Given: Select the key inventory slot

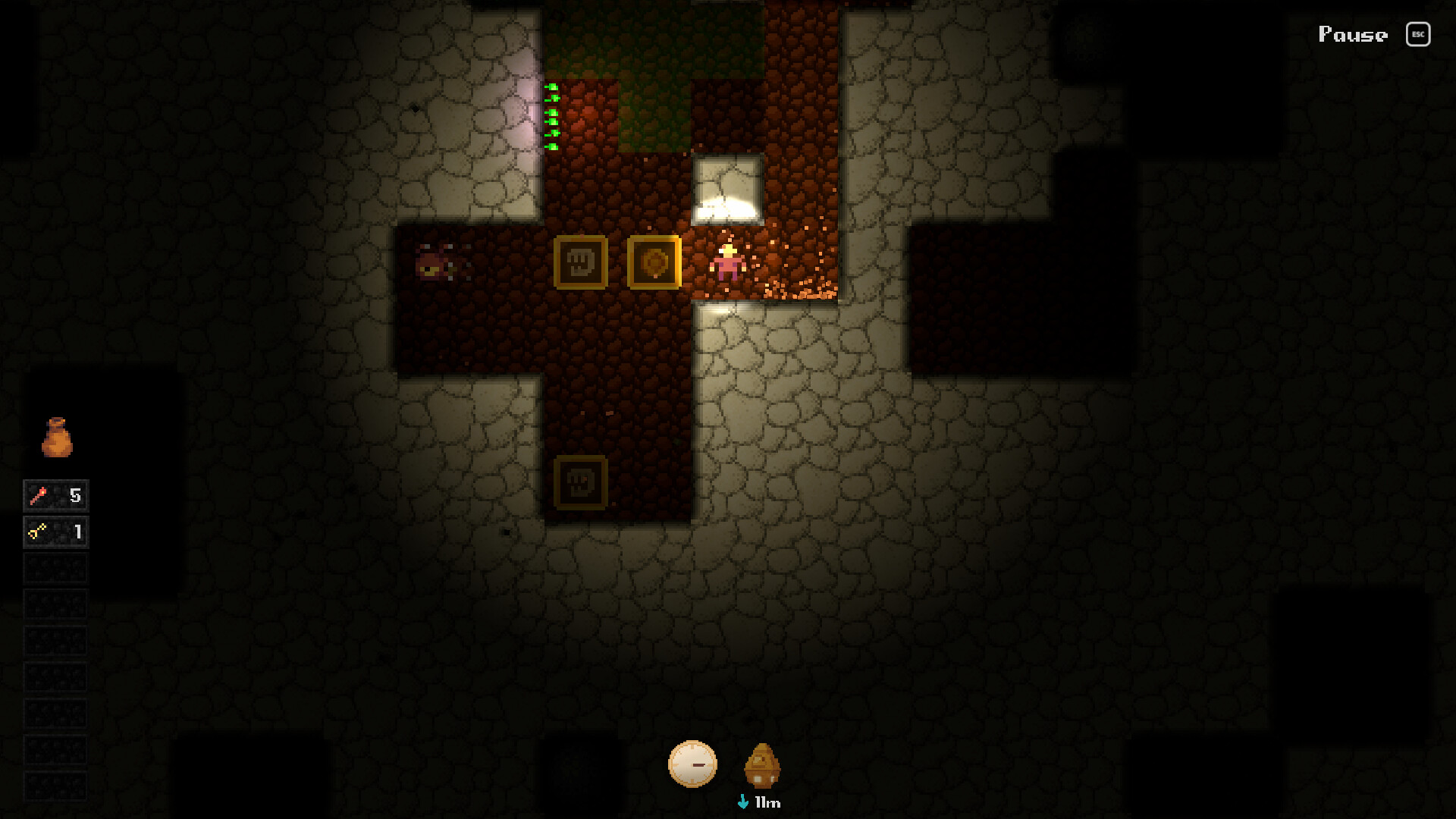Looking at the screenshot, I should [x=55, y=532].
